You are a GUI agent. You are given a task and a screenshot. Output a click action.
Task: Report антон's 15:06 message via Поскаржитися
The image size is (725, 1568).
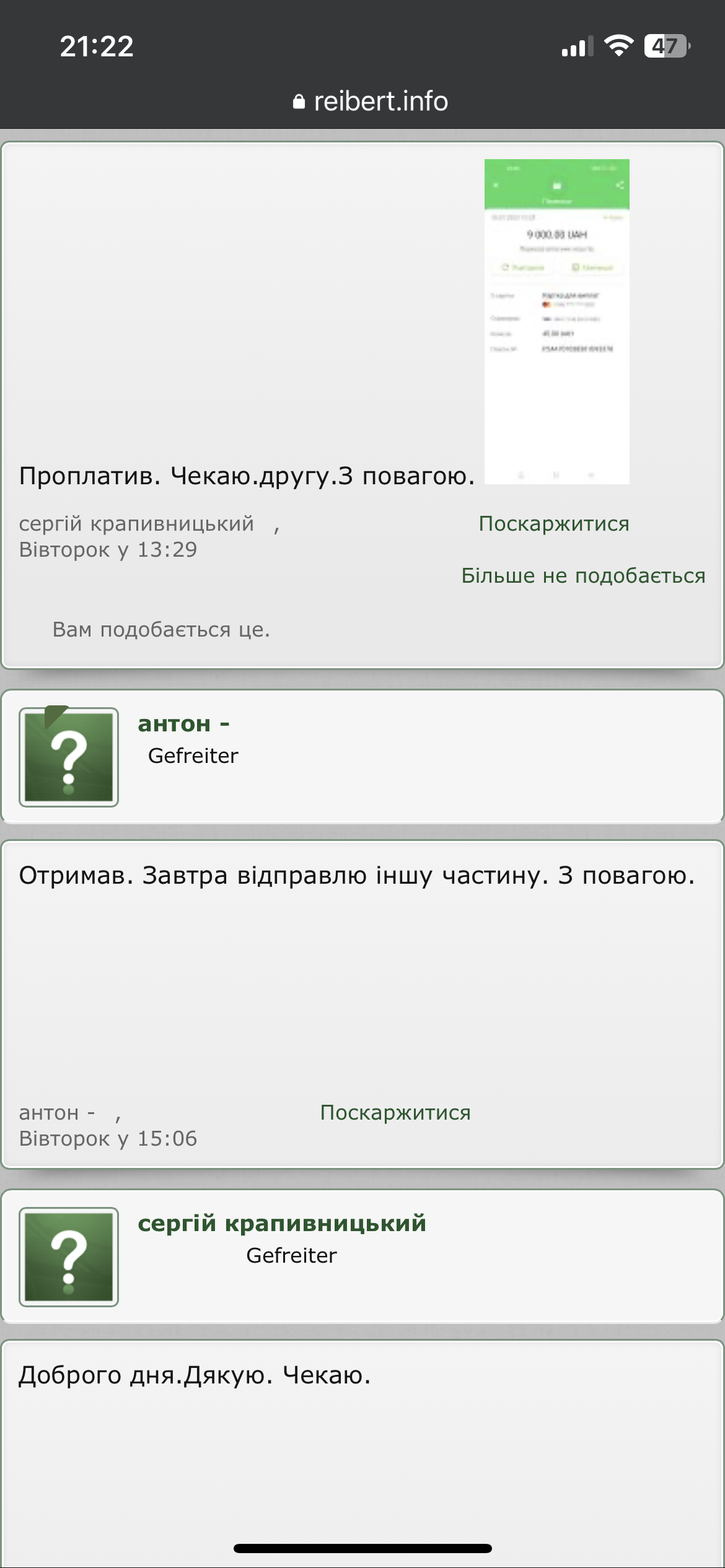coord(395,1112)
